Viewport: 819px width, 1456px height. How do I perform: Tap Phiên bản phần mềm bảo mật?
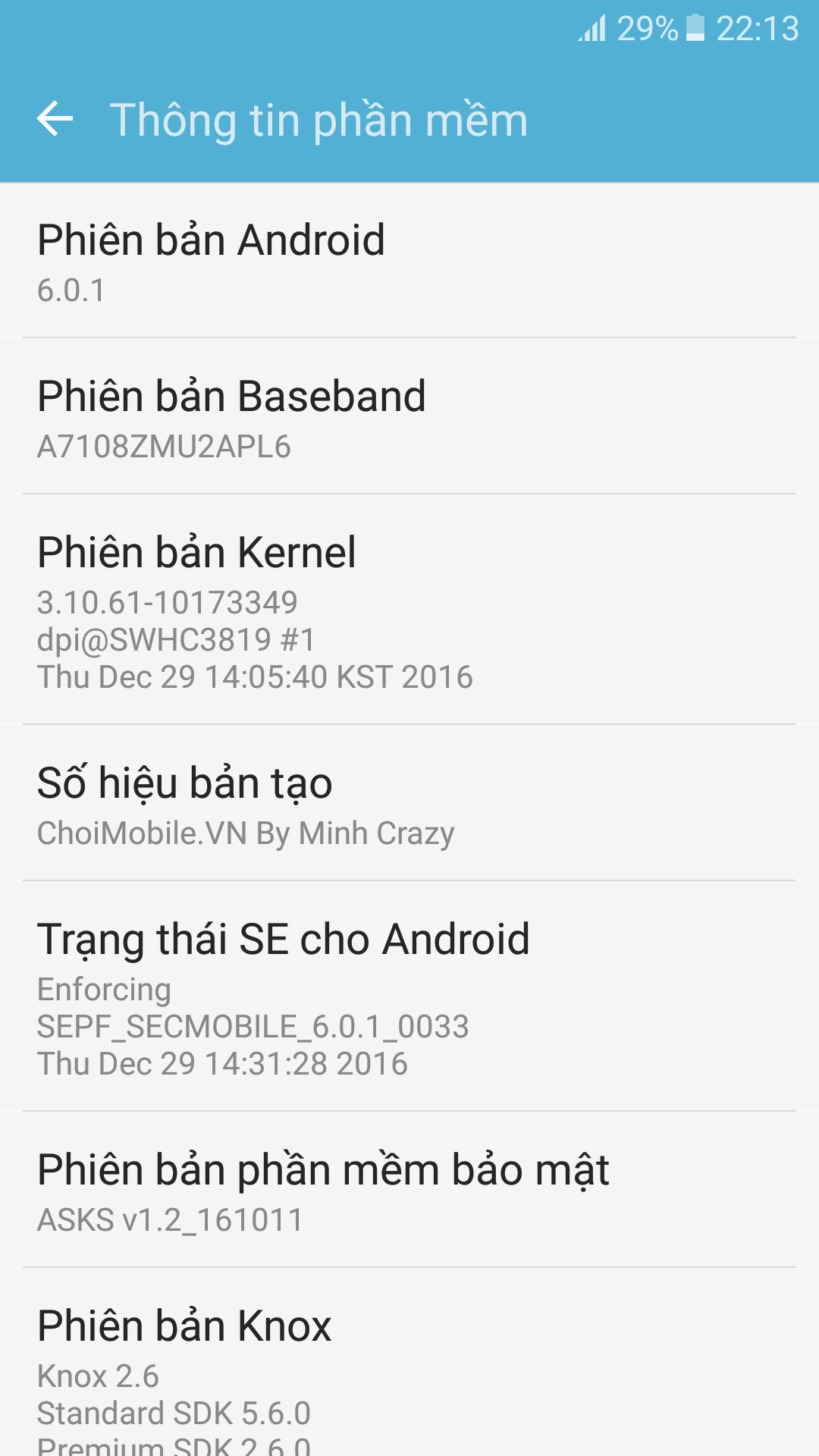(409, 1191)
